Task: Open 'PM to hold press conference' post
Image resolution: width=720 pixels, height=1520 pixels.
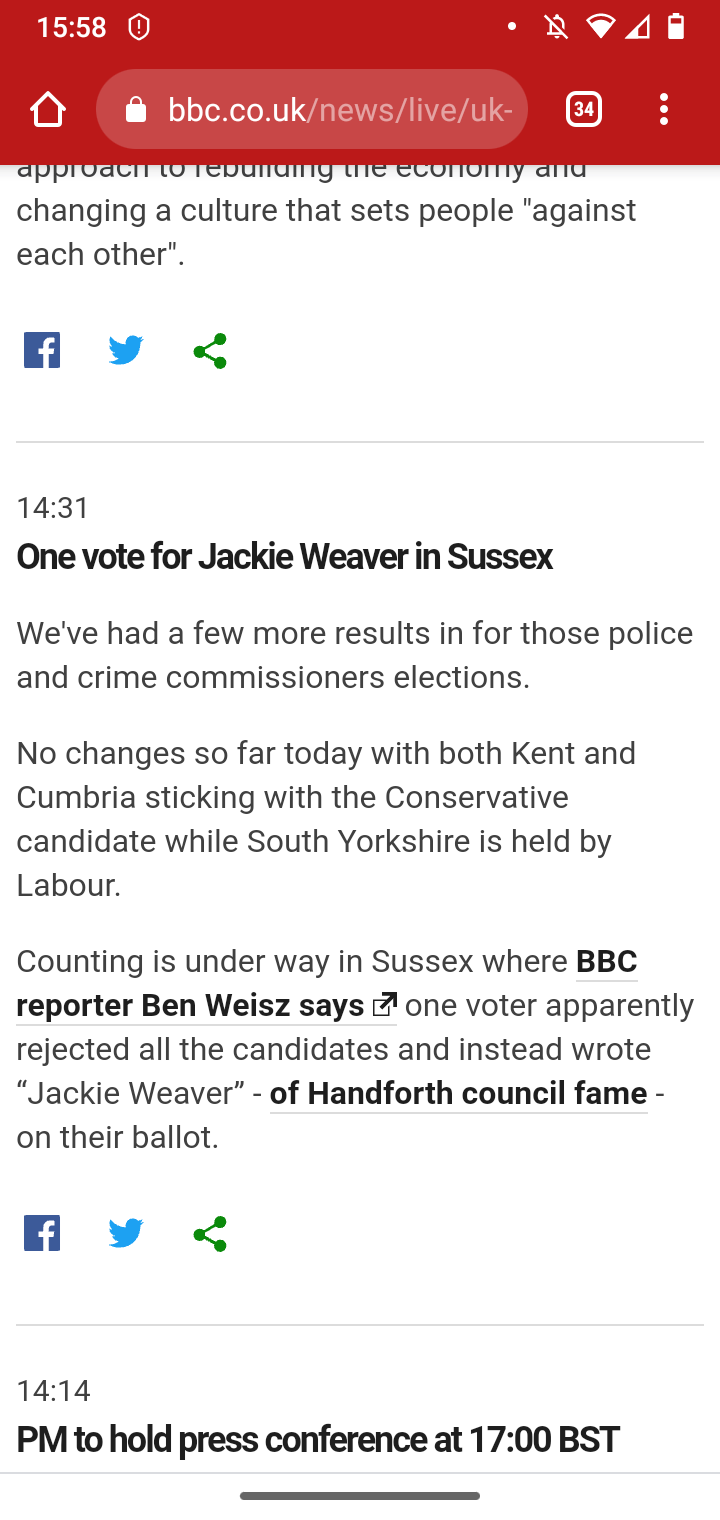Action: [318, 1440]
